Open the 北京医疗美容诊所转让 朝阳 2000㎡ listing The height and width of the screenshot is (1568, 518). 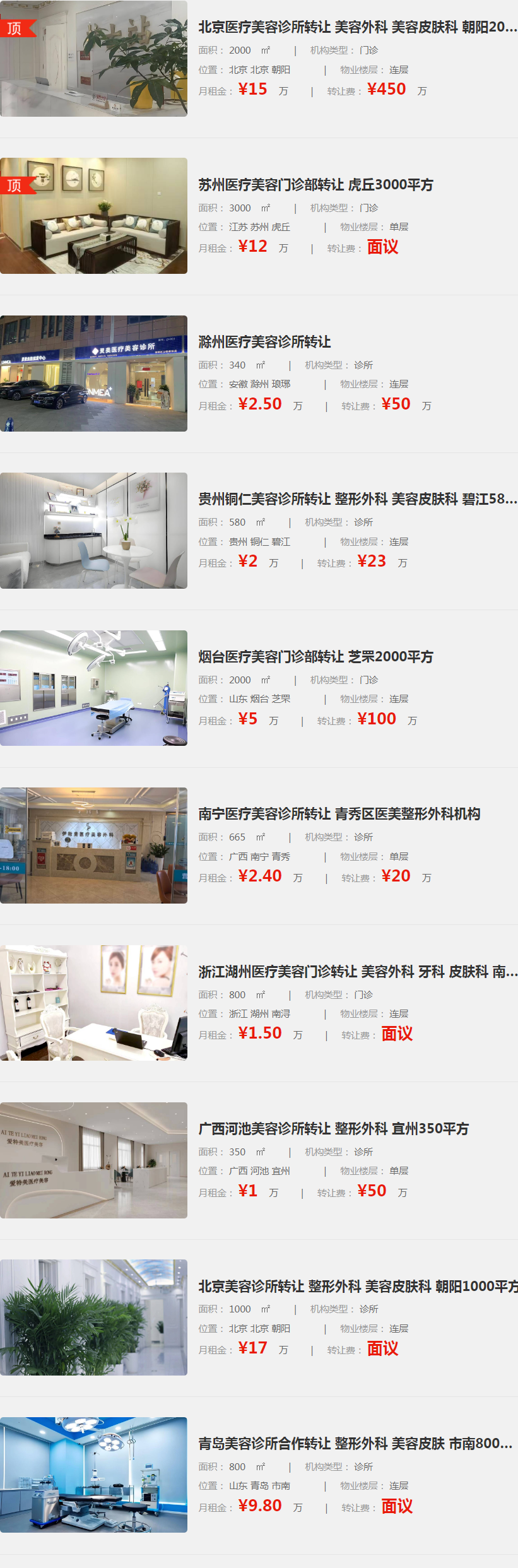pyautogui.click(x=357, y=27)
